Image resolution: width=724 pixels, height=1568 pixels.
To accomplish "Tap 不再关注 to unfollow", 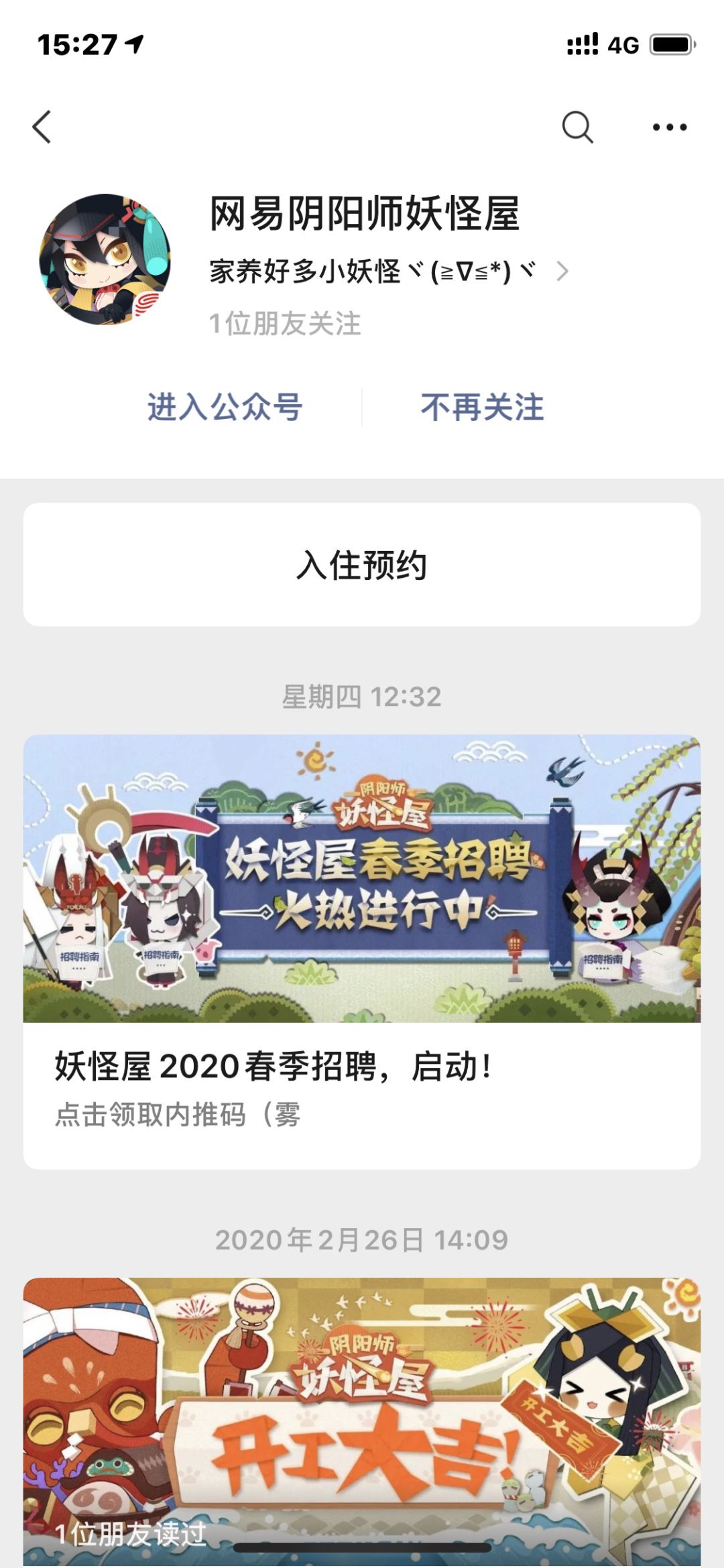I will tap(482, 408).
